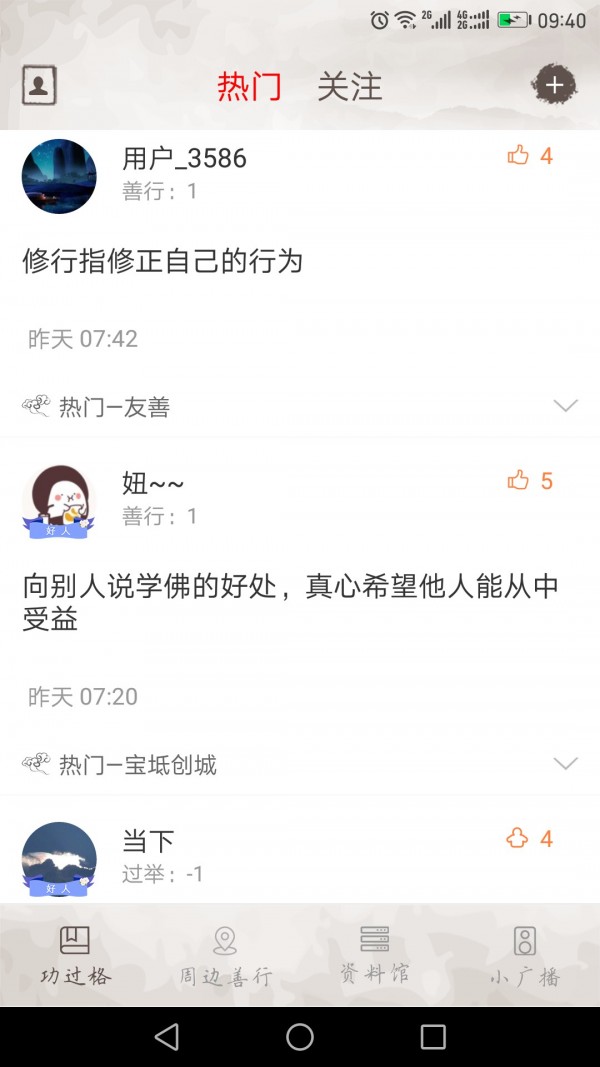Return to the system home screen
The height and width of the screenshot is (1067, 600).
click(x=300, y=1036)
